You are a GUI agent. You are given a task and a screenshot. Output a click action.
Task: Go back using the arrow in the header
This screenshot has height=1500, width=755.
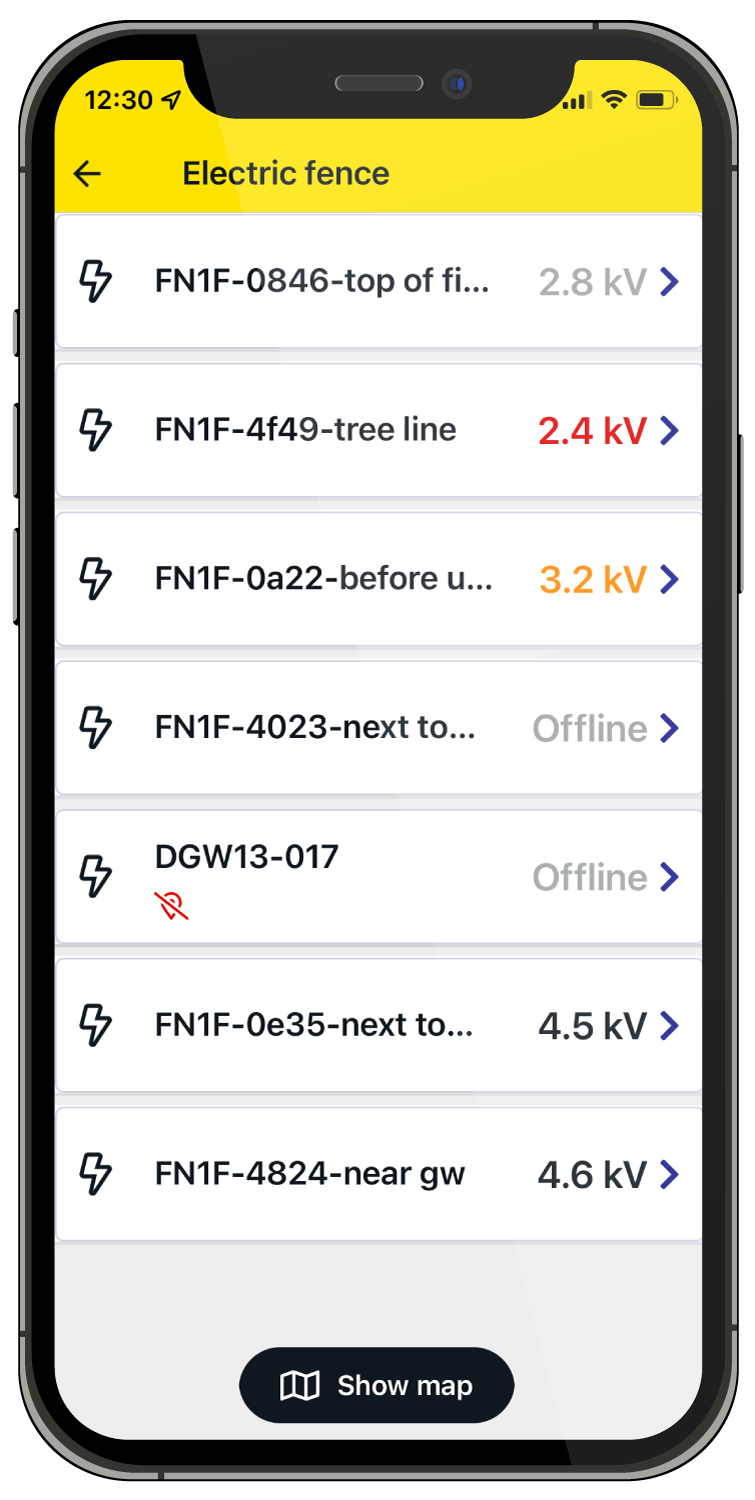point(87,173)
